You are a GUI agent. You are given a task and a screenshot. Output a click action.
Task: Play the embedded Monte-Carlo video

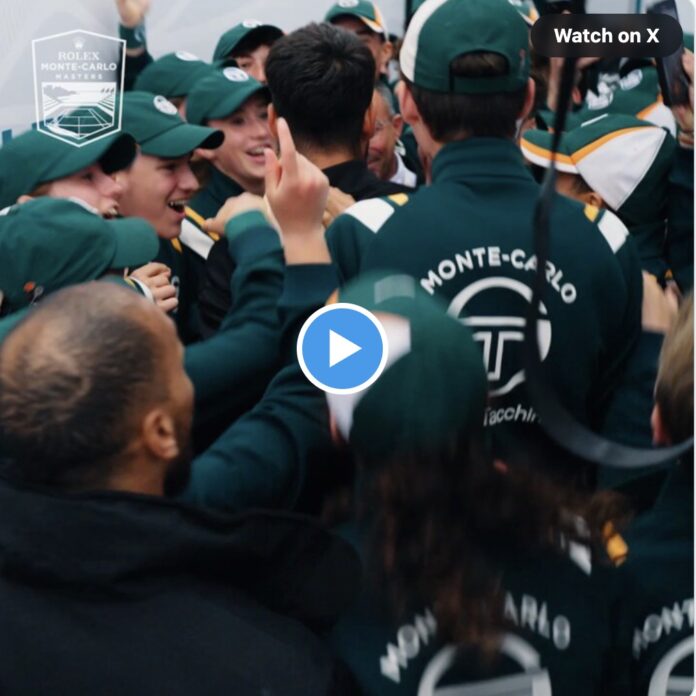click(x=342, y=348)
